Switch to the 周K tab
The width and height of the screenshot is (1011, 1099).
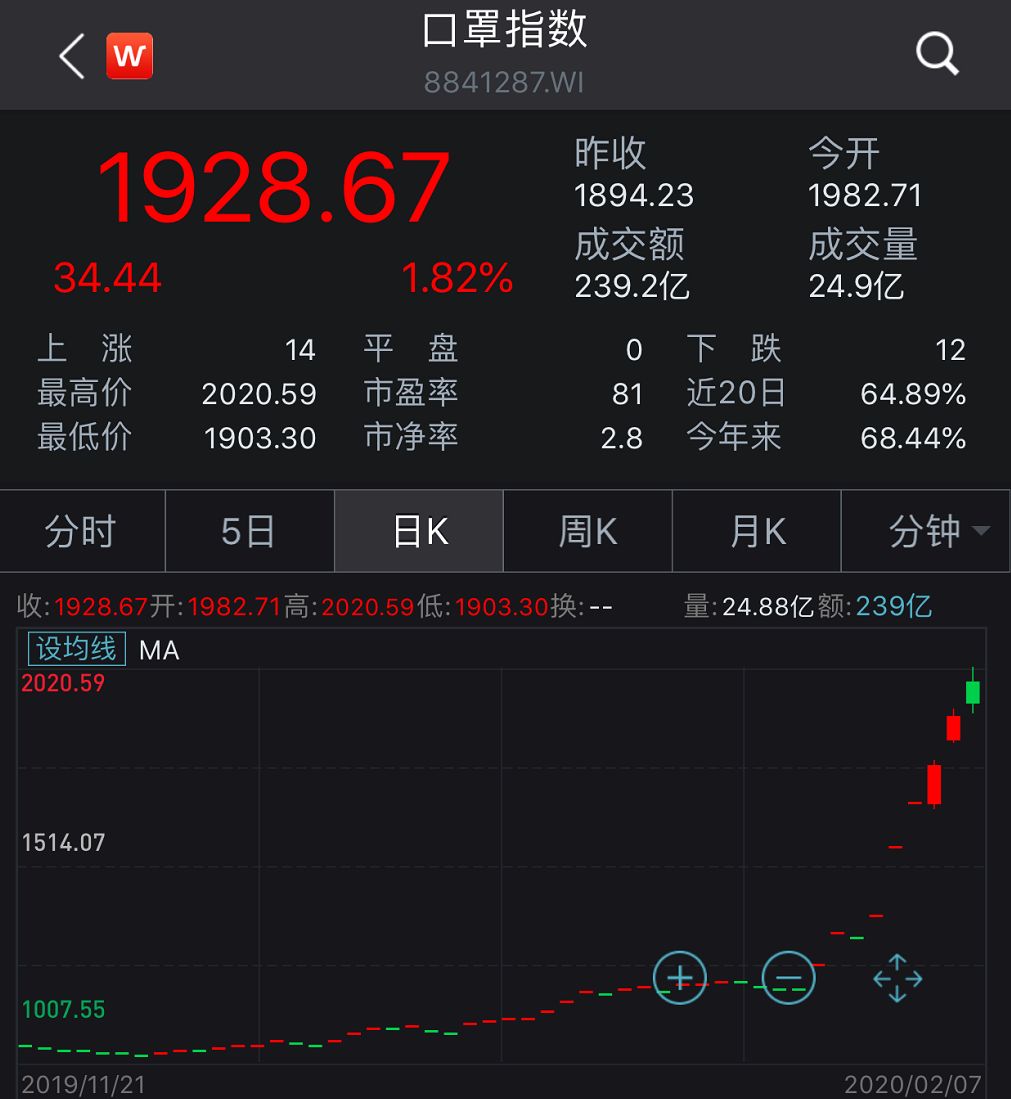[x=587, y=531]
